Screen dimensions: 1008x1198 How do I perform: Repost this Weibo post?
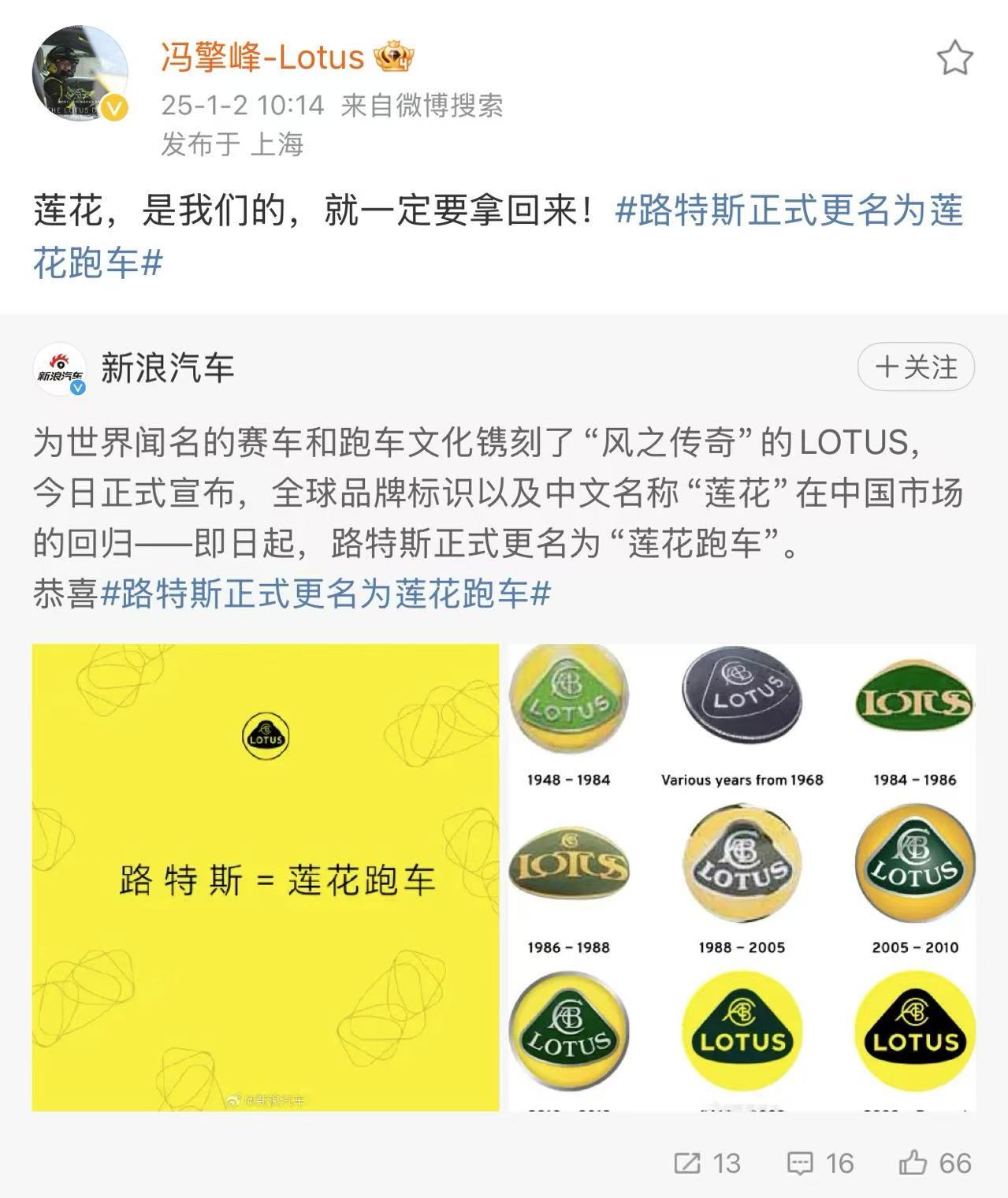(x=707, y=1163)
